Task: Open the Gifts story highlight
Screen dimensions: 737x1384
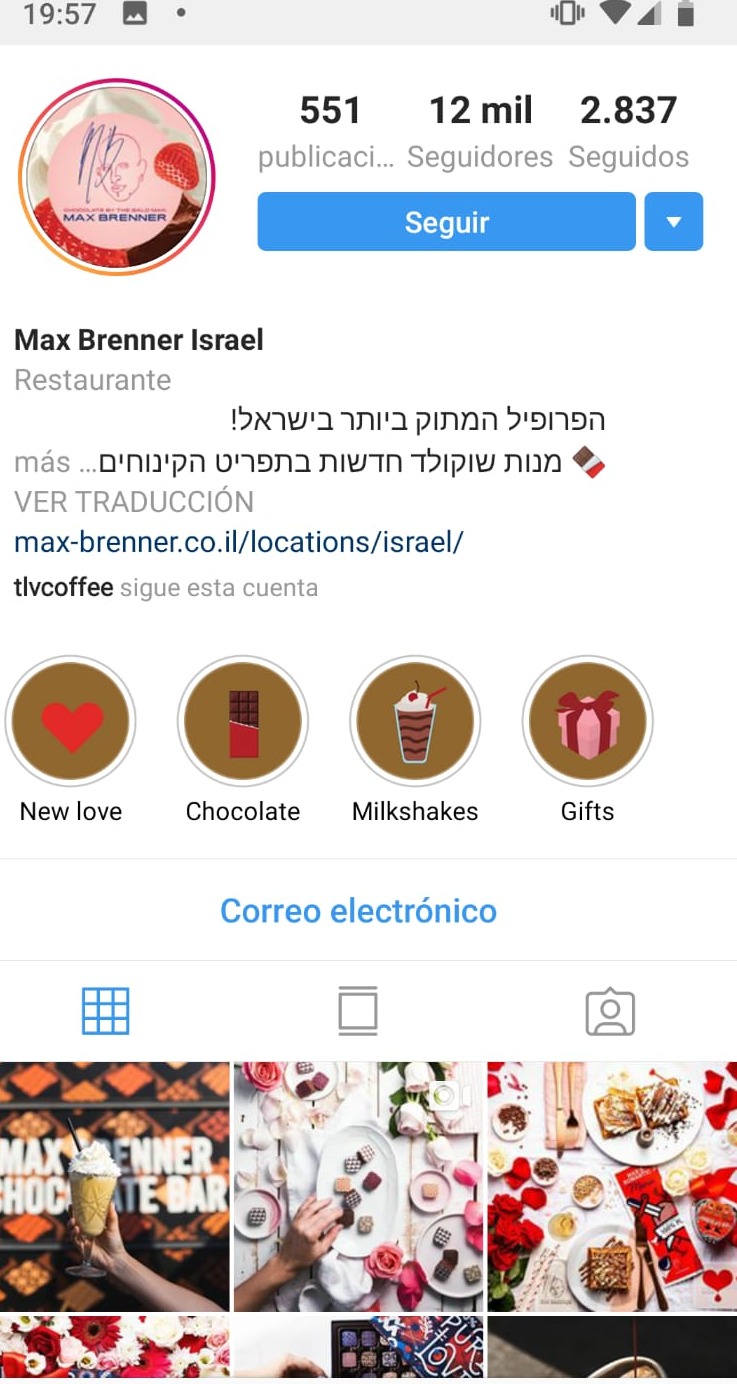Action: point(587,721)
